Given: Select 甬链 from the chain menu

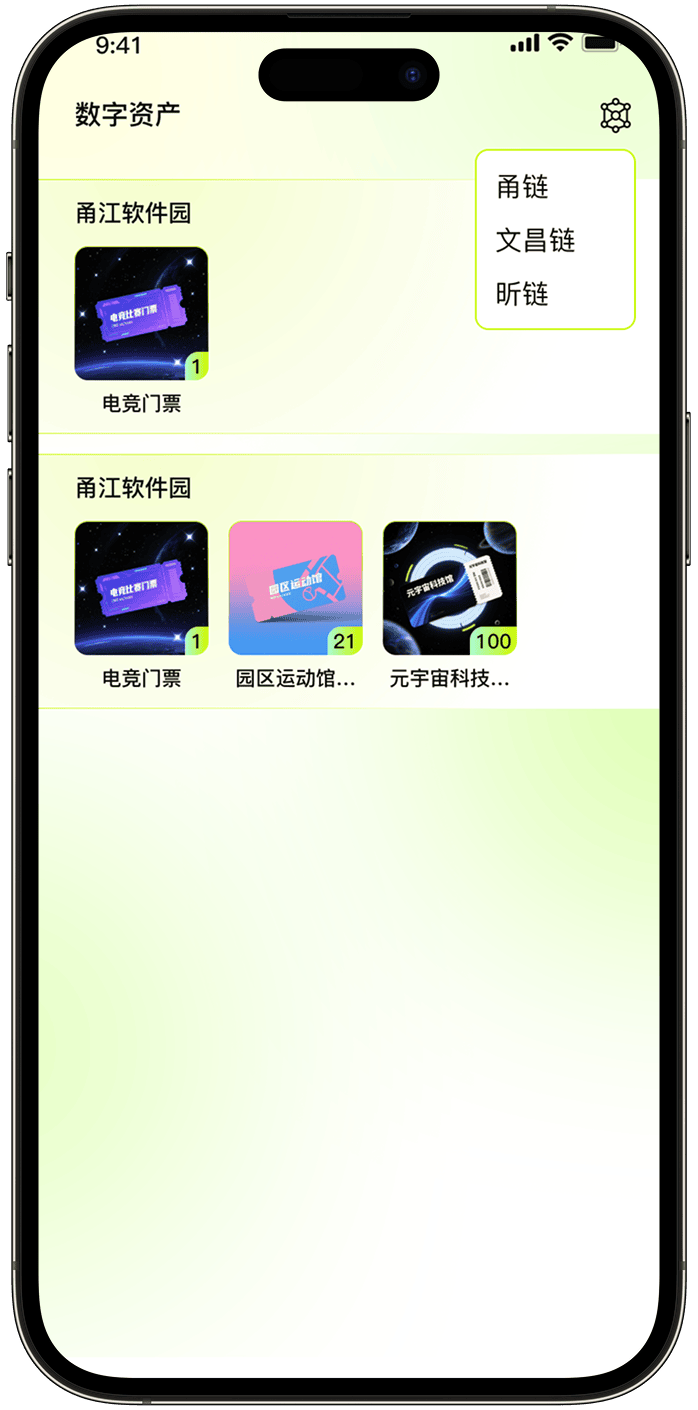Looking at the screenshot, I should coord(523,187).
